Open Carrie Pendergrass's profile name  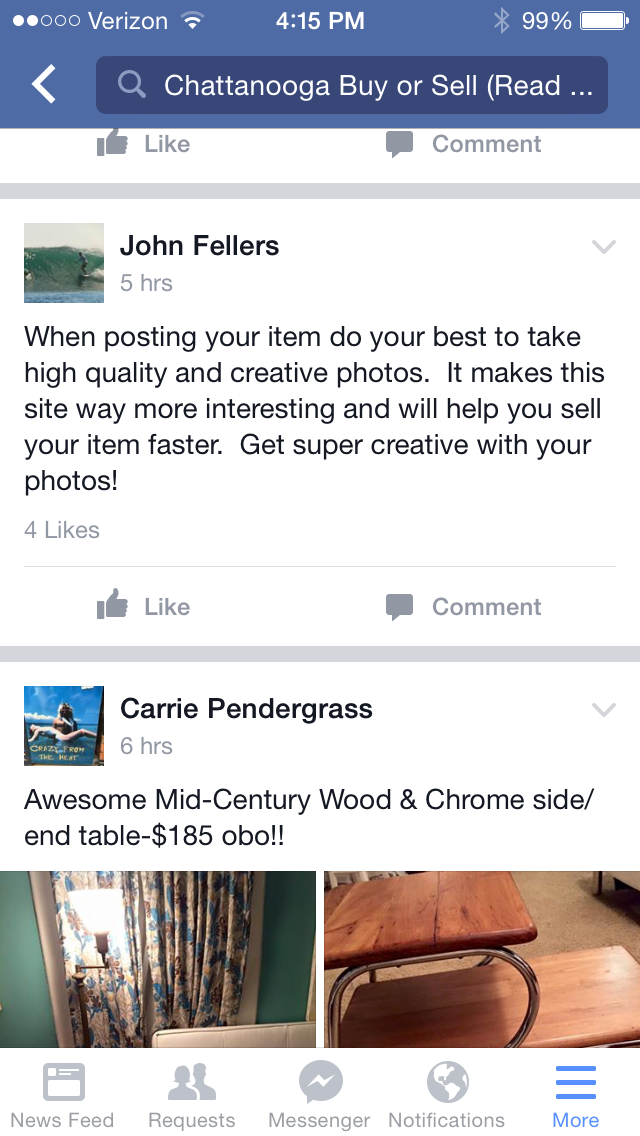(x=246, y=709)
